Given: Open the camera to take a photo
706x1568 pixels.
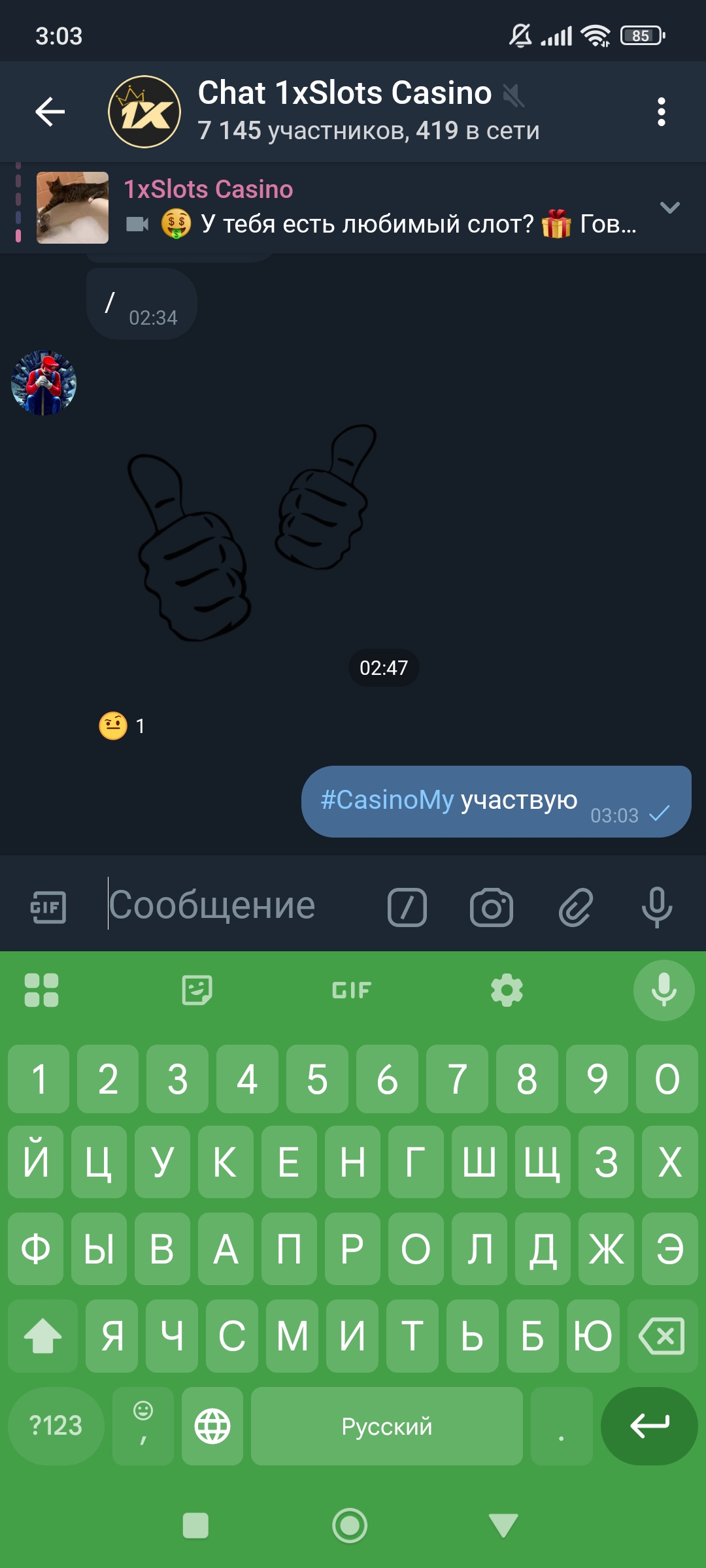Looking at the screenshot, I should click(491, 907).
